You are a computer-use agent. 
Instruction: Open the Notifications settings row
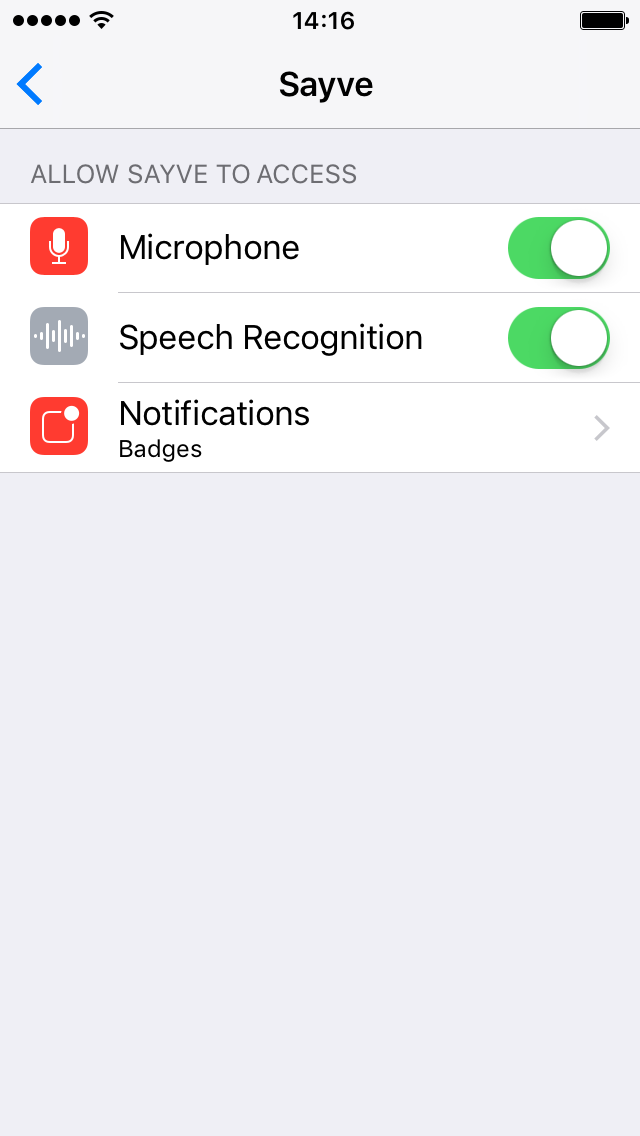320,427
